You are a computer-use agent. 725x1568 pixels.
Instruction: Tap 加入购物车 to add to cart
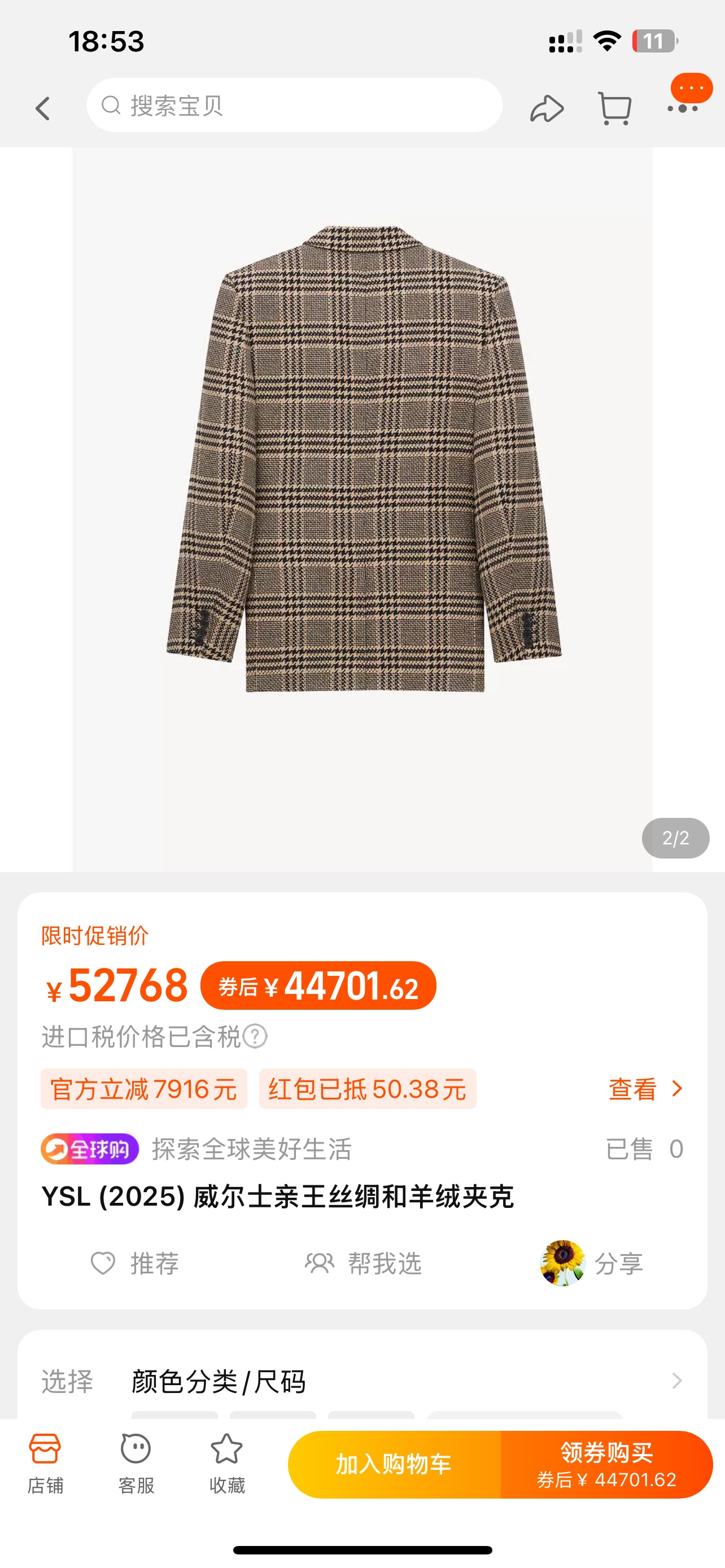(394, 1465)
